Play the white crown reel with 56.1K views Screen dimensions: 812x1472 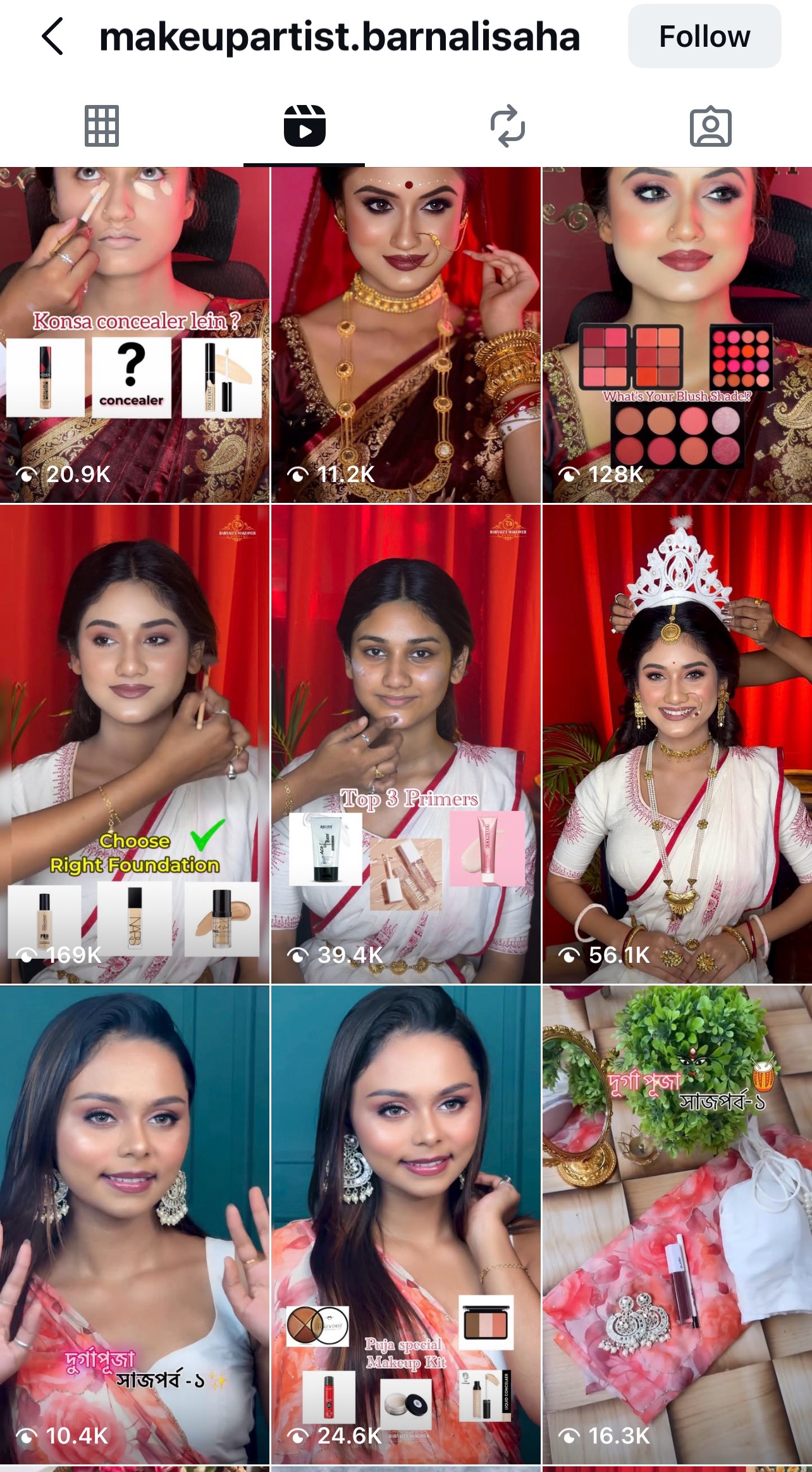click(677, 743)
